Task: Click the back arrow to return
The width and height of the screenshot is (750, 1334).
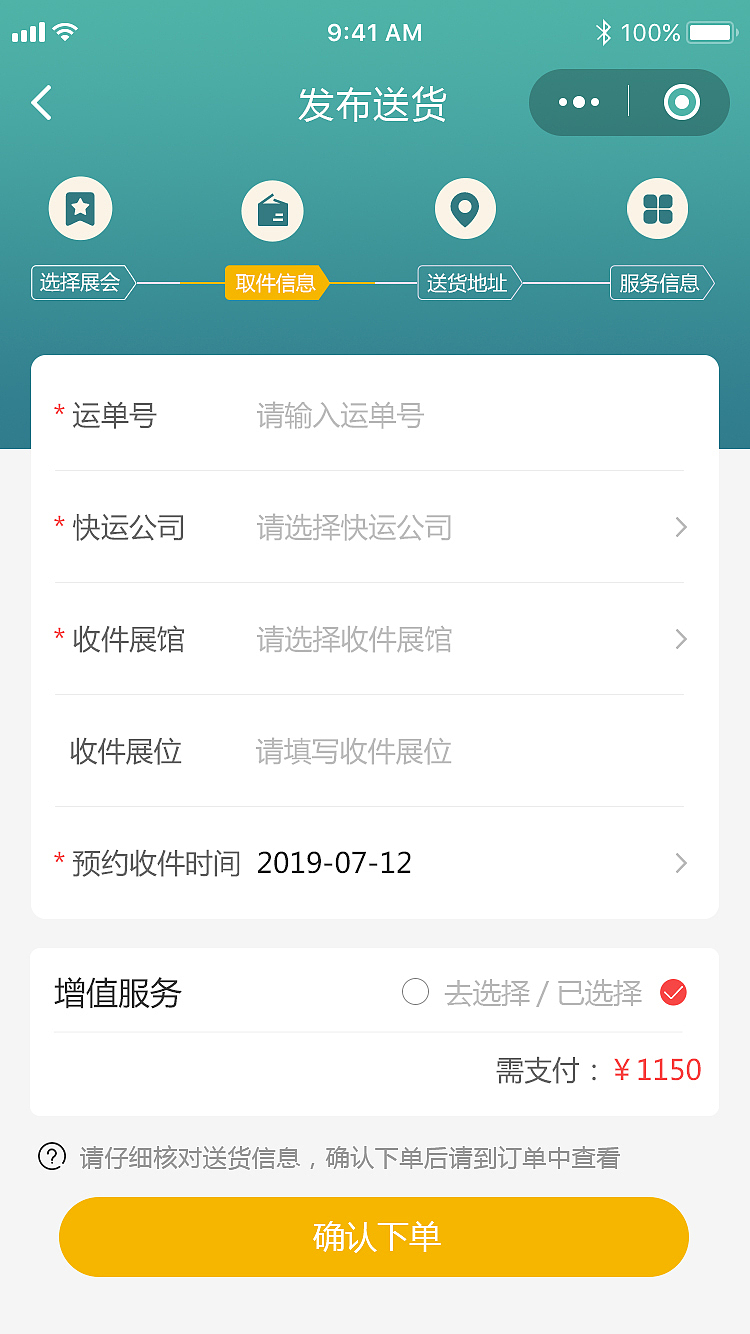Action: tap(40, 103)
